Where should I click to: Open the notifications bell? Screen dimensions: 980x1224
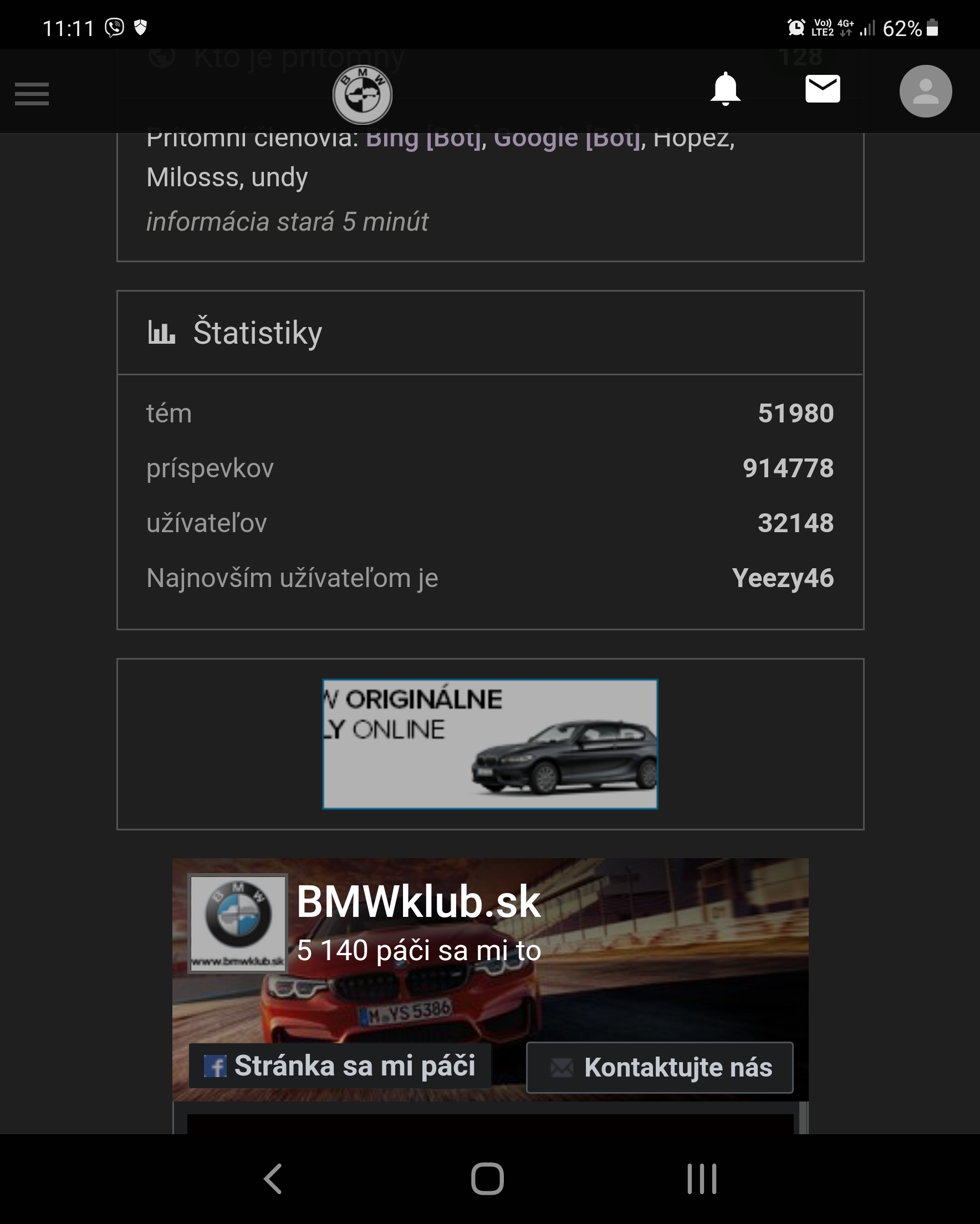point(725,90)
